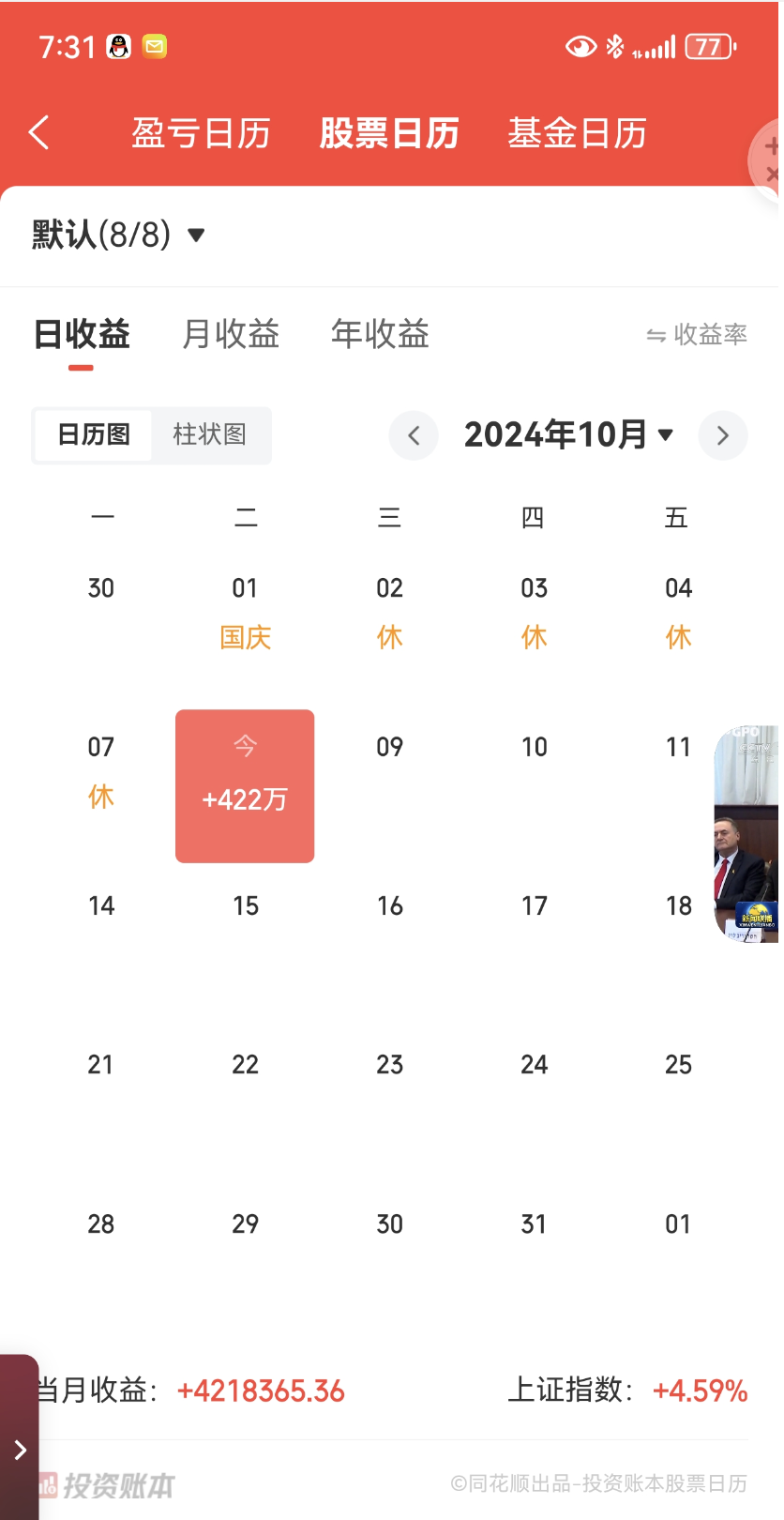Toggle display to 收益率
This screenshot has height=1520, width=784.
[697, 335]
